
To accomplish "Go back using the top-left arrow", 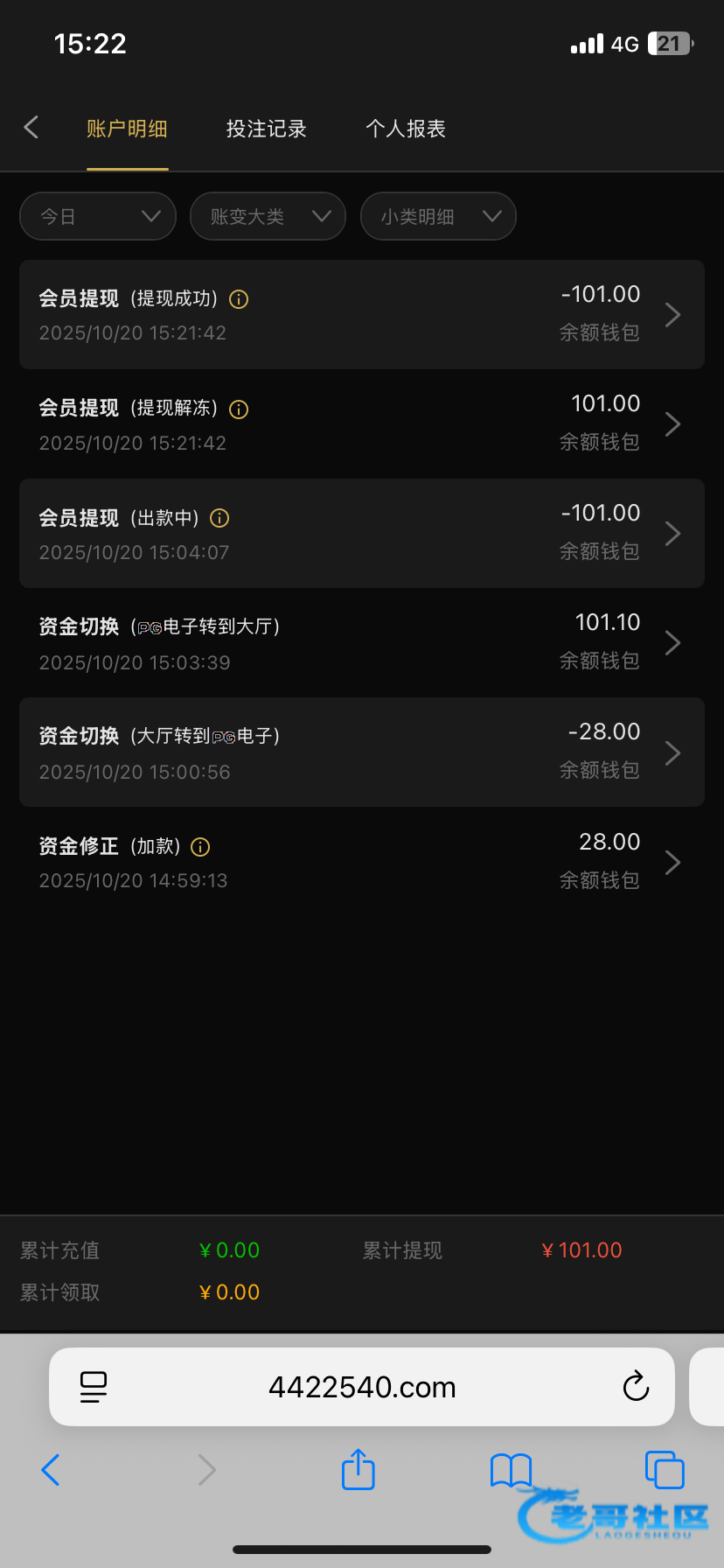I will [31, 128].
